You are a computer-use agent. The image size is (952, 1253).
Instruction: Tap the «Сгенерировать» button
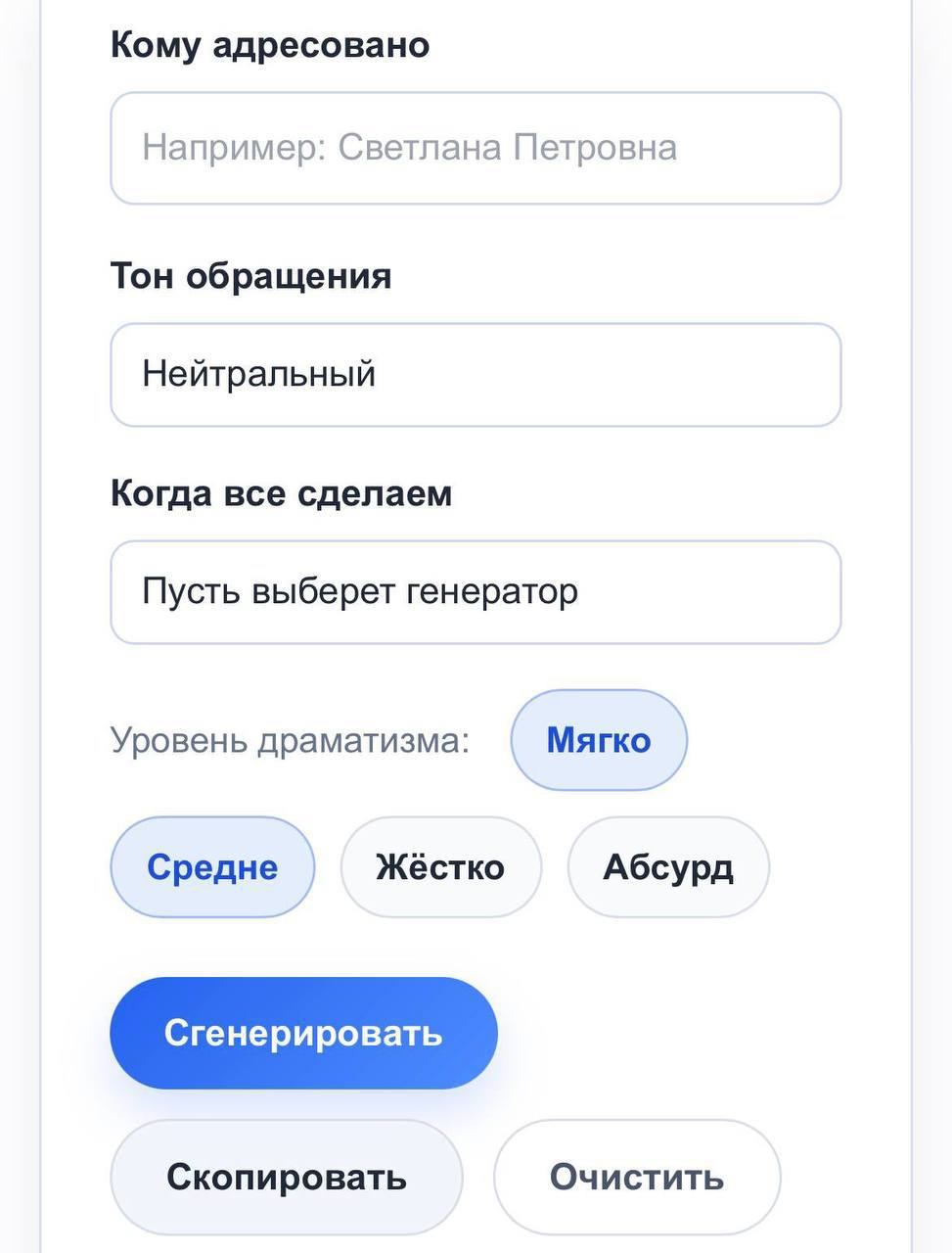coord(303,1033)
